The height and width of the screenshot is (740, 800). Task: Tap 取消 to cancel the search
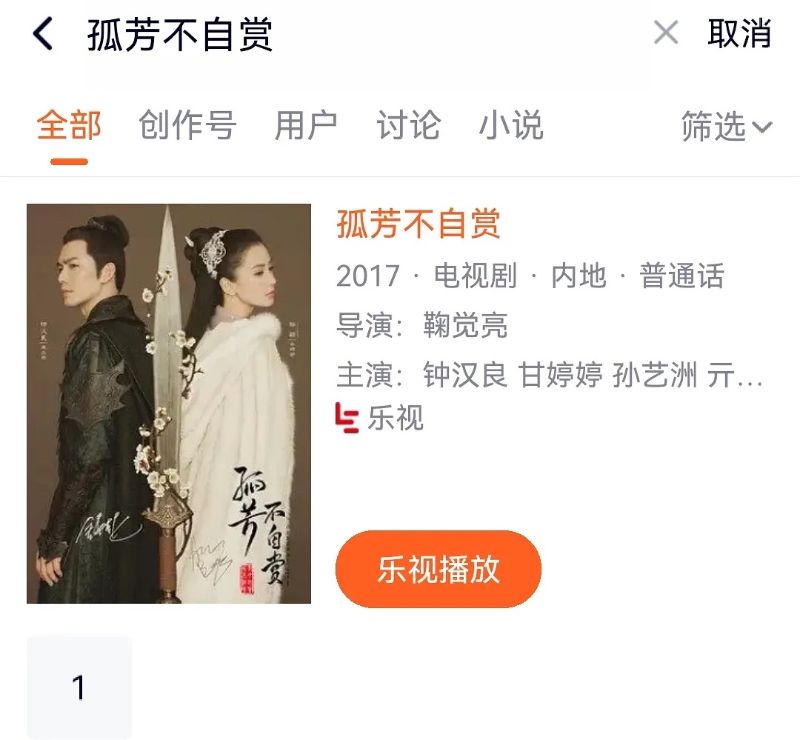pyautogui.click(x=739, y=33)
